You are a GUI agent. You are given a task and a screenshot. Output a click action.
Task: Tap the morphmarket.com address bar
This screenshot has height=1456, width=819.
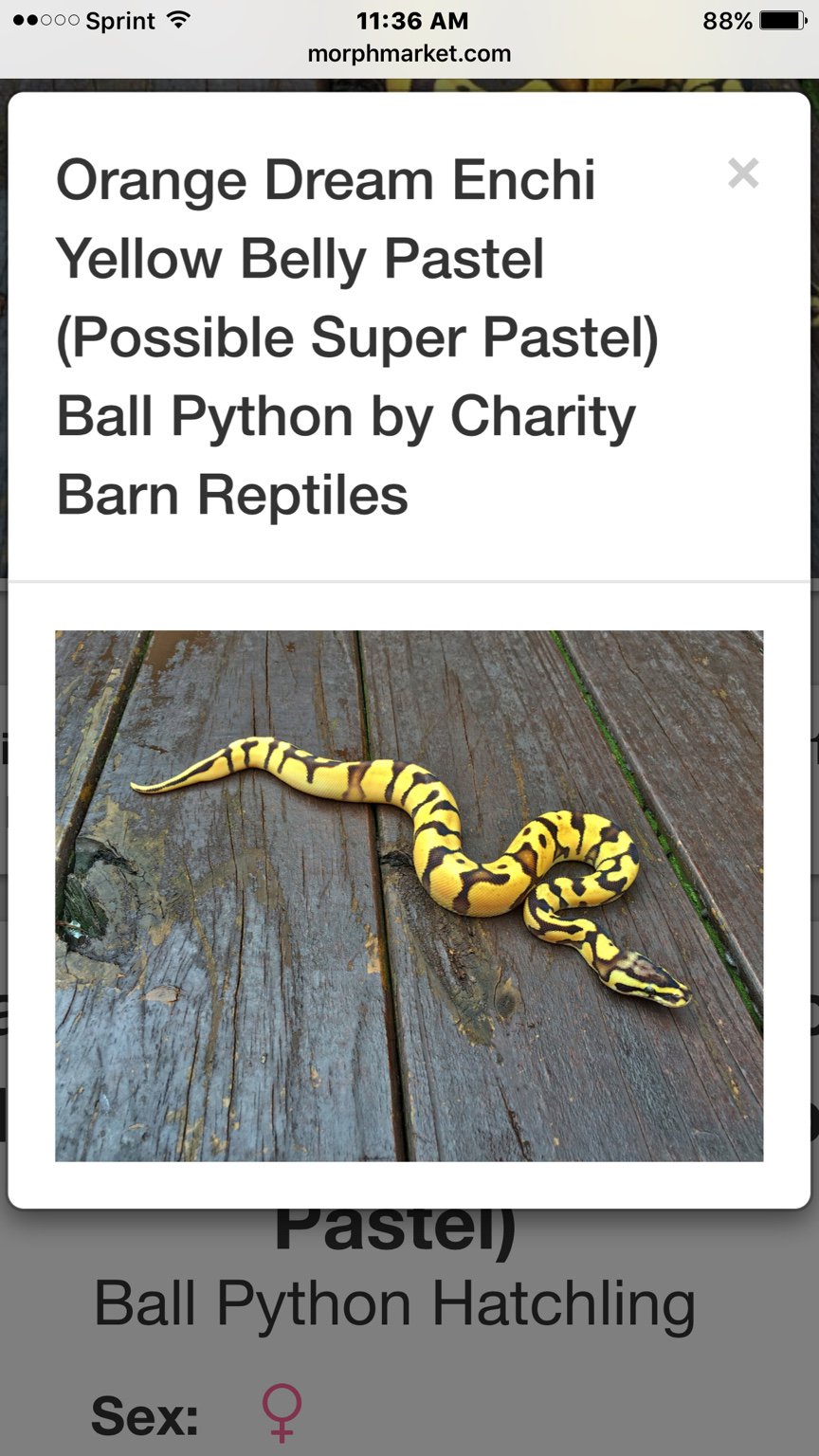click(x=409, y=54)
